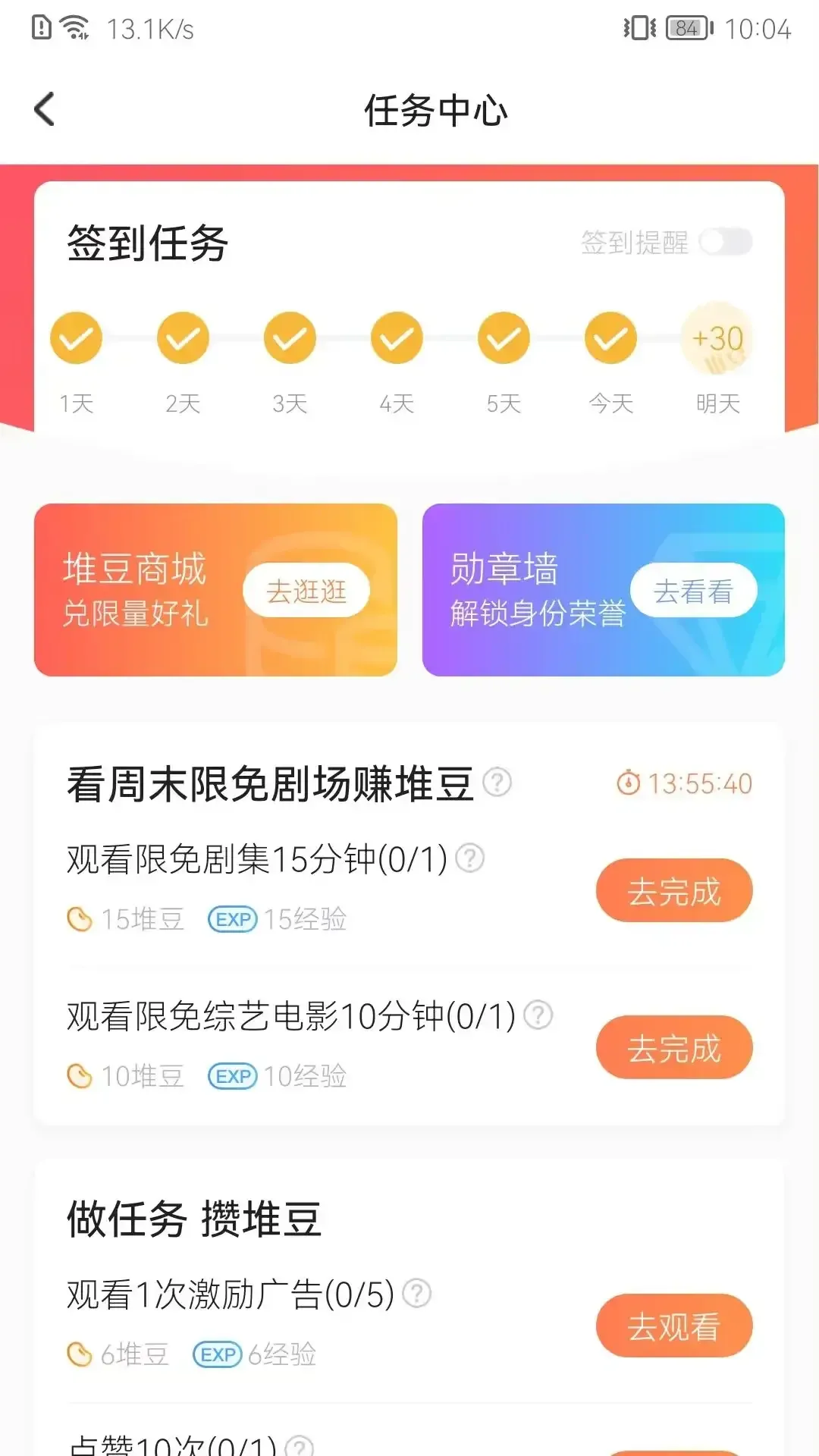This screenshot has width=819, height=1456.
Task: Tap 去完成 for 观看限免剧集15分钟
Action: tap(673, 891)
